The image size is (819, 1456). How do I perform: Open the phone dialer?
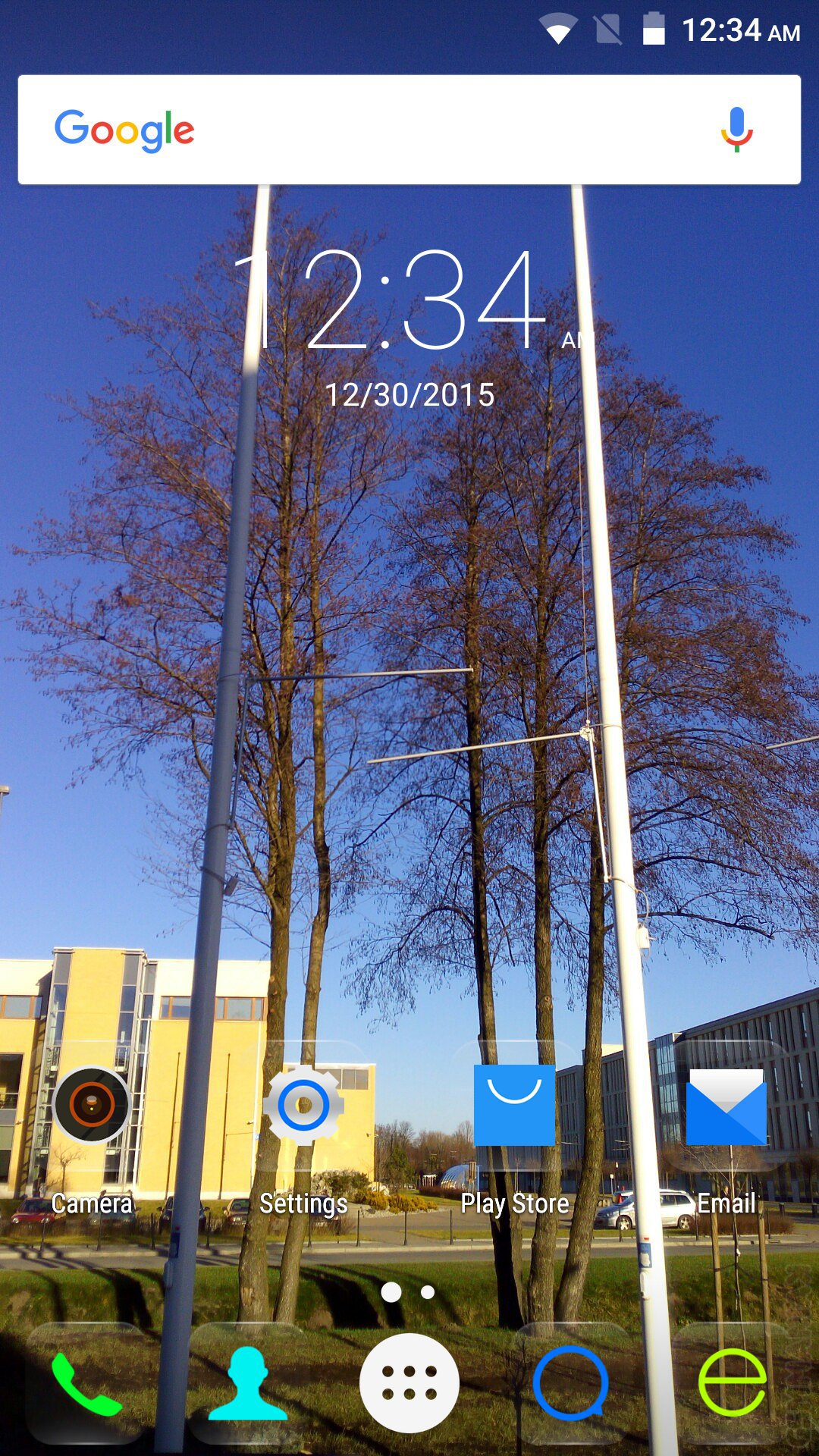pos(85,1383)
